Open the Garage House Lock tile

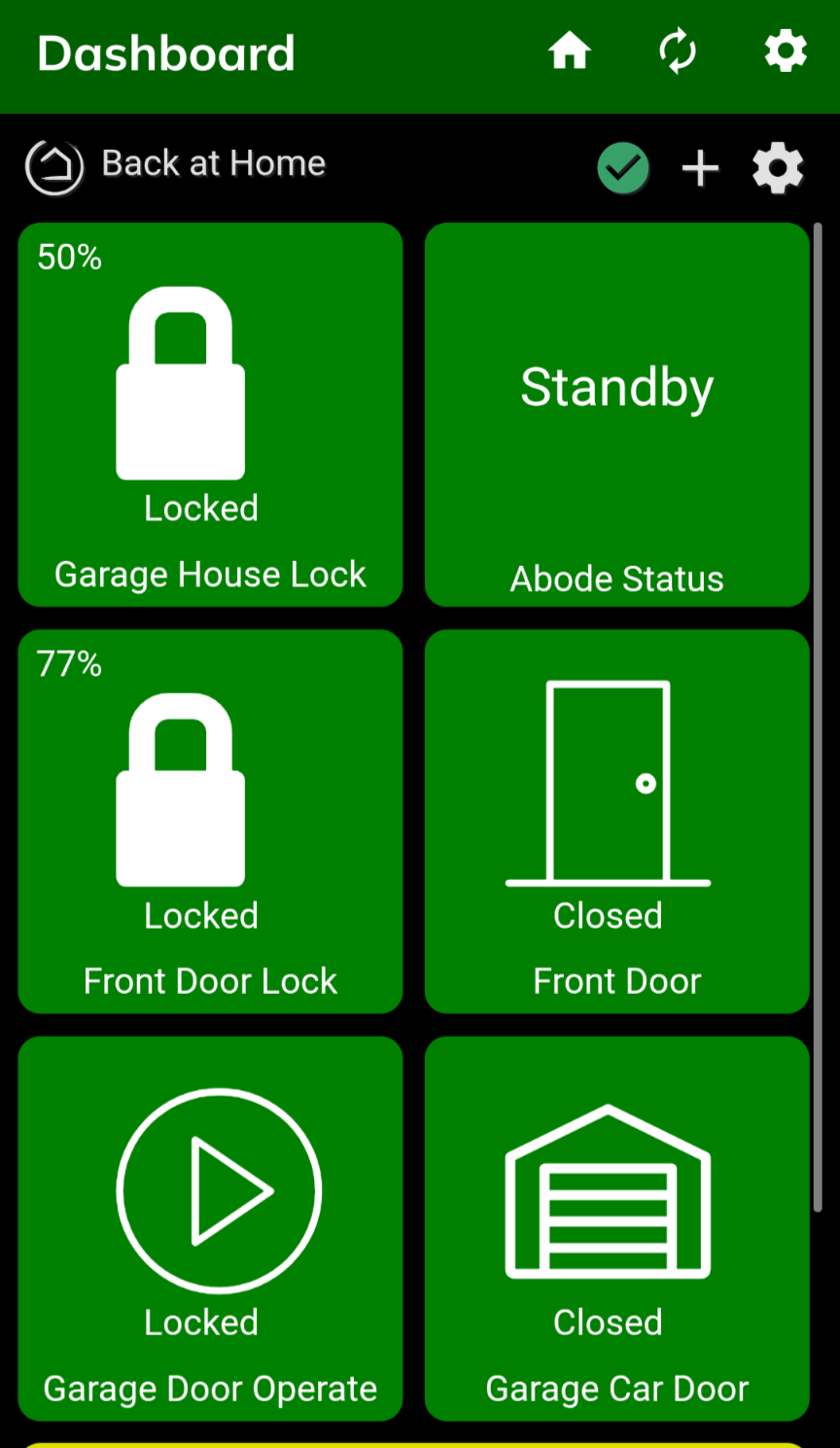click(x=210, y=414)
